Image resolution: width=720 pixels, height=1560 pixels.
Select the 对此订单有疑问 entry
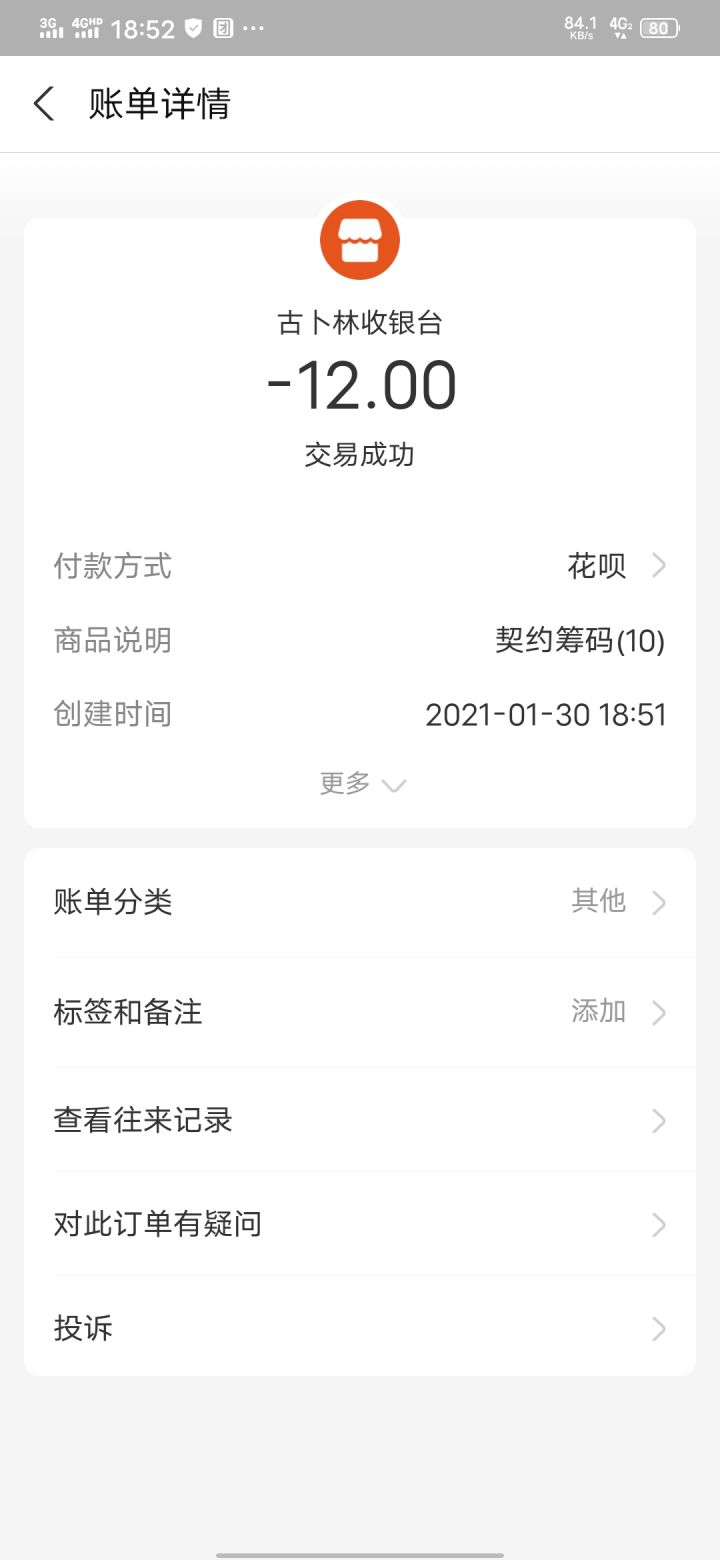pos(360,1224)
